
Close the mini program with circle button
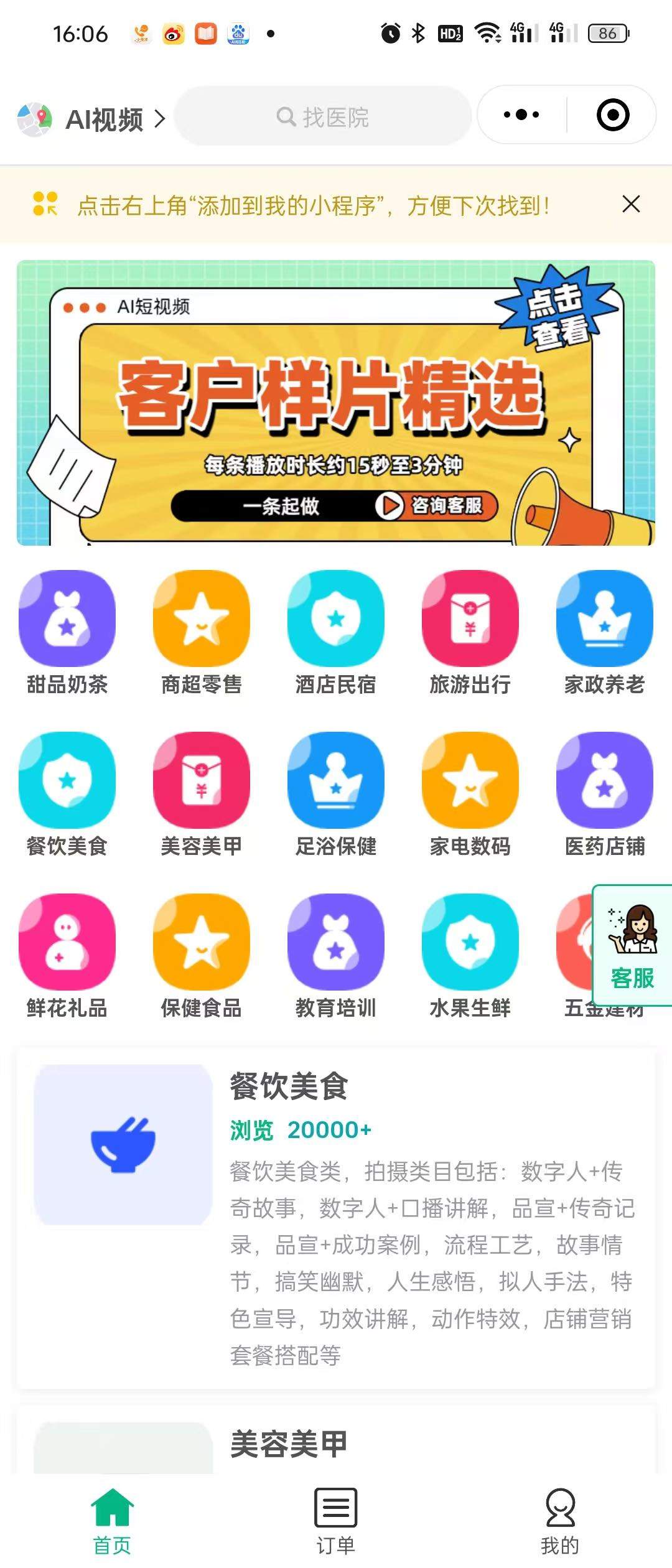click(x=613, y=115)
